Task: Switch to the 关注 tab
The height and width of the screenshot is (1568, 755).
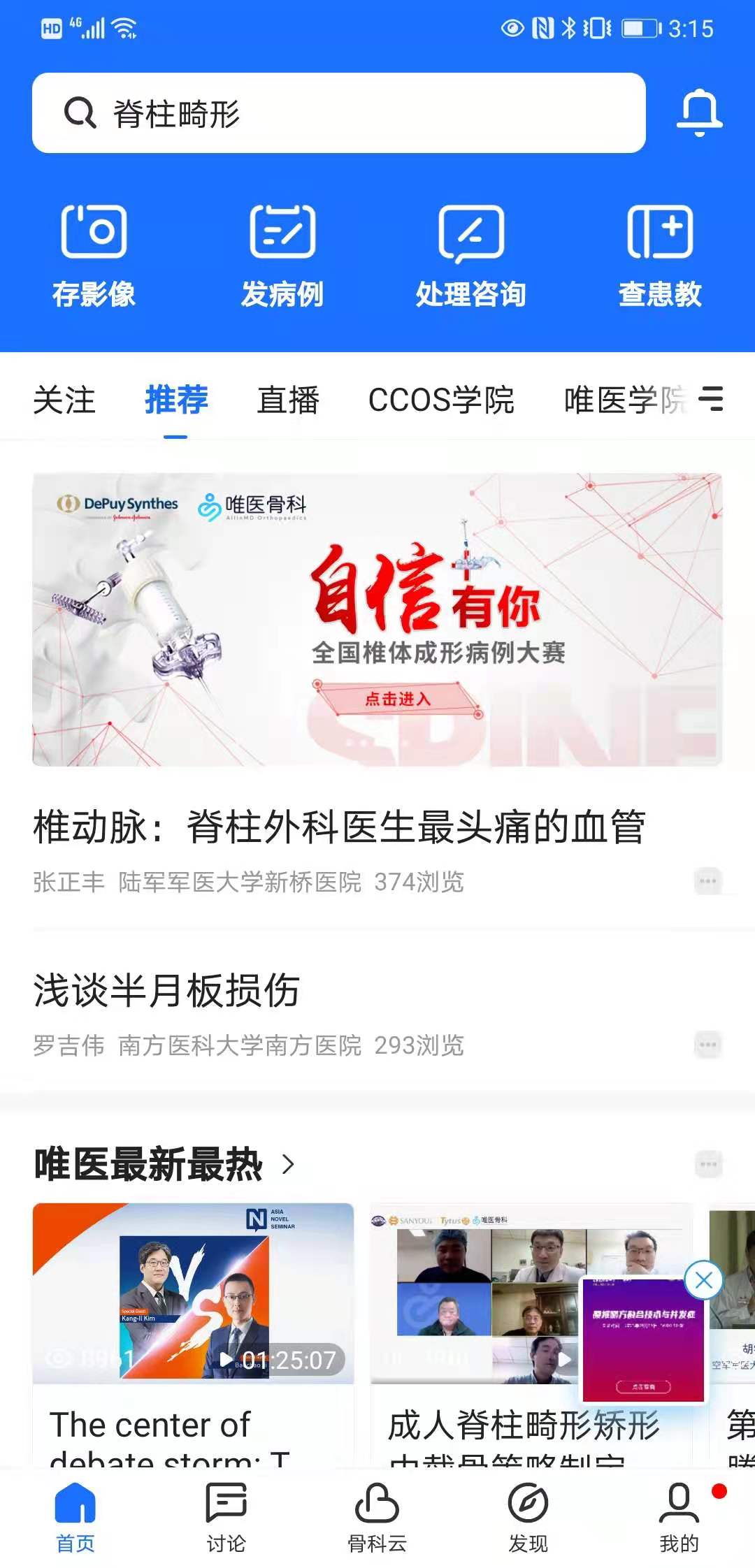Action: coord(64,400)
